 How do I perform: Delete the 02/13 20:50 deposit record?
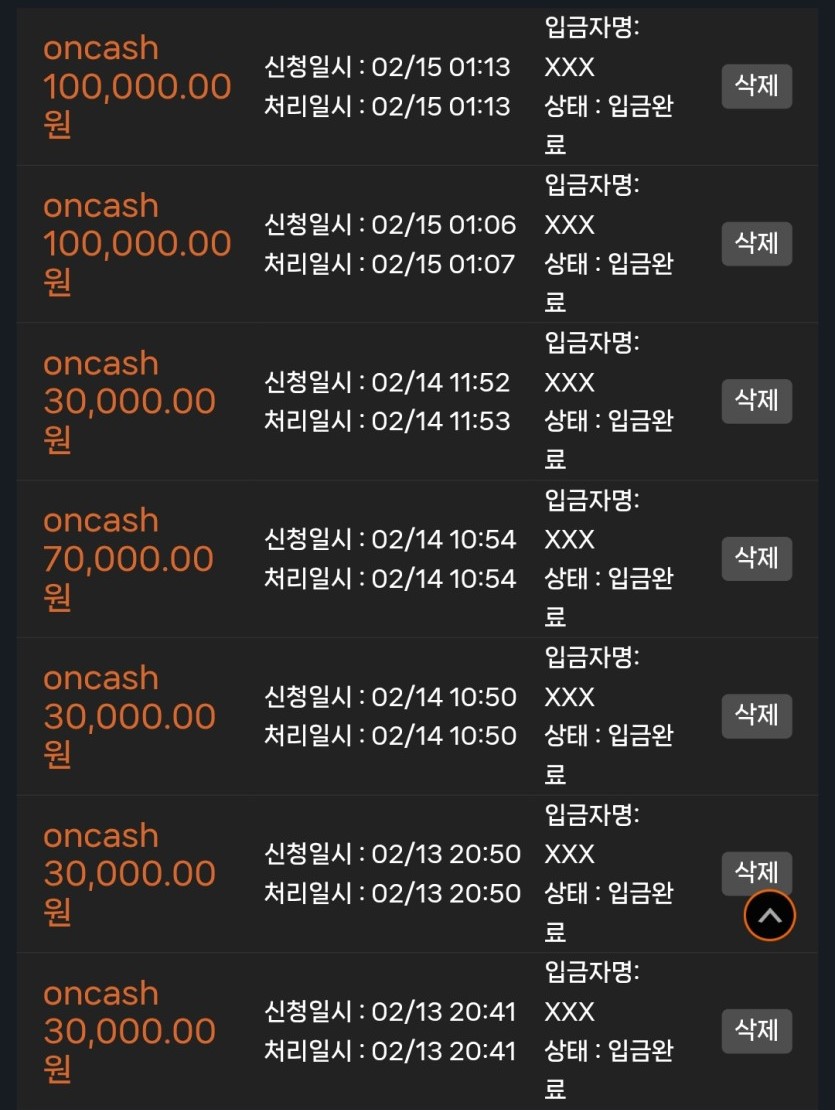(750, 868)
